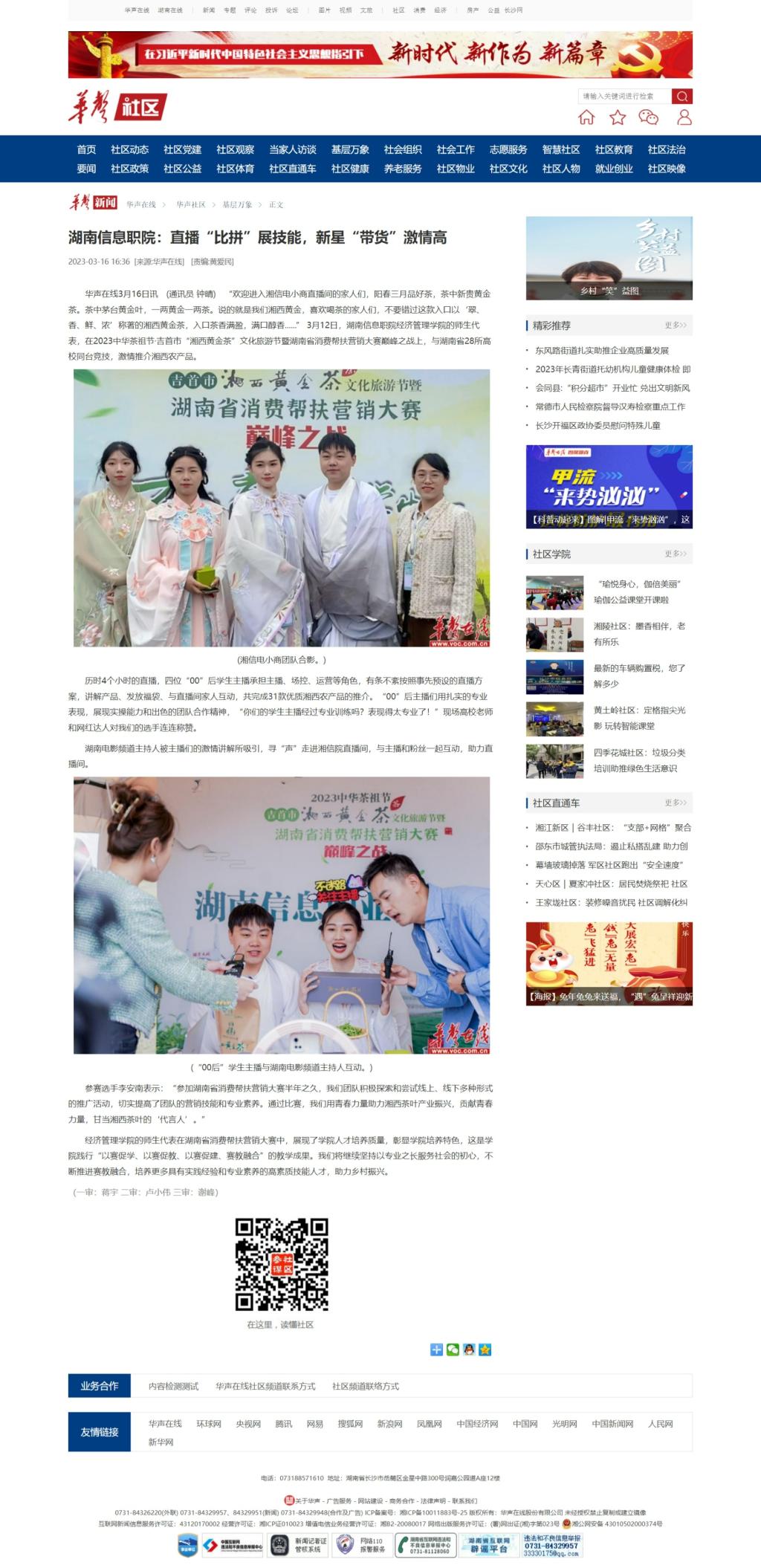Tap the keyword search input field
Viewport: 761px width, 1568px height.
click(624, 96)
